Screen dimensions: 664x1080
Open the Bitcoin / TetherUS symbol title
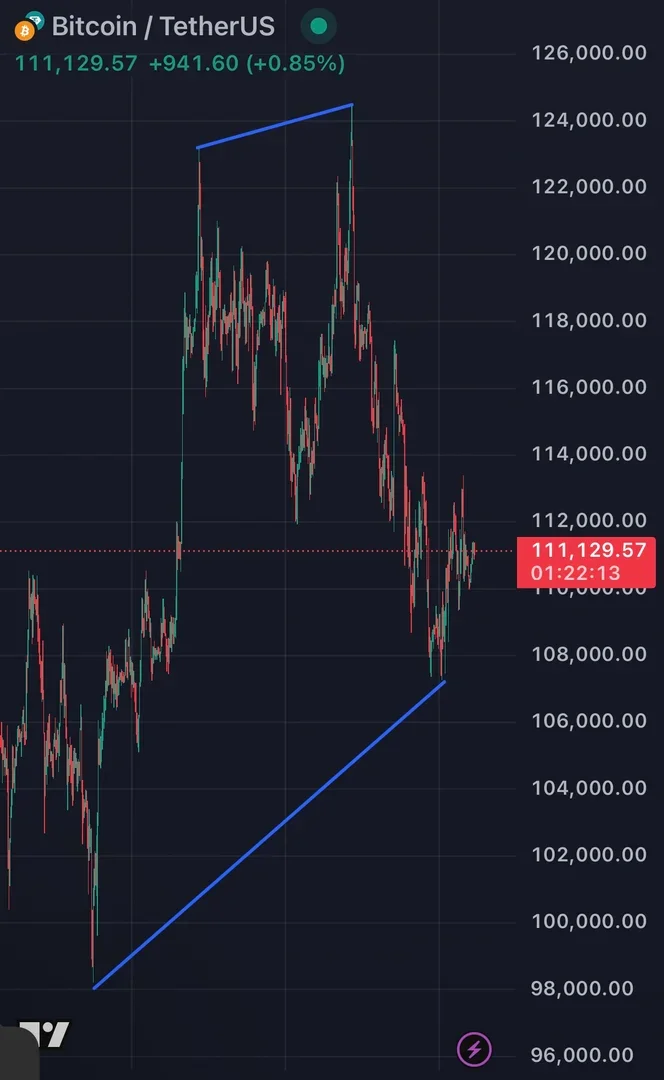pos(162,26)
